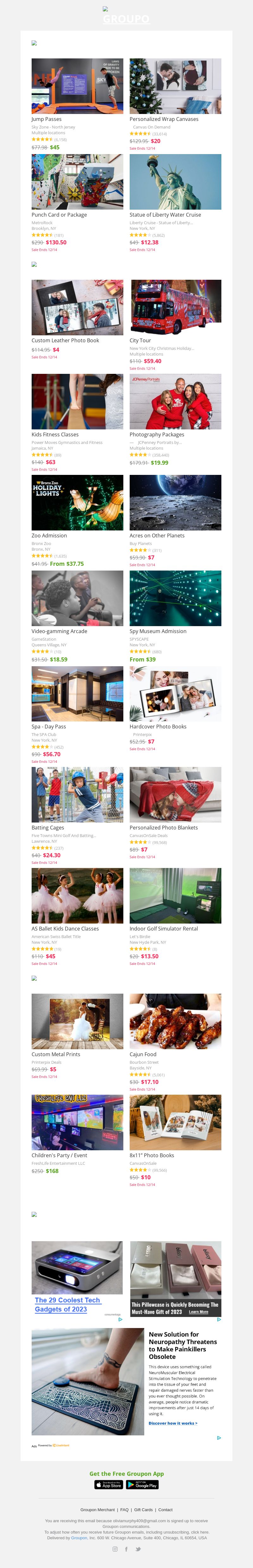Open the Statue of Liberty Water Cruise deal
The image size is (253, 1568).
[x=175, y=182]
